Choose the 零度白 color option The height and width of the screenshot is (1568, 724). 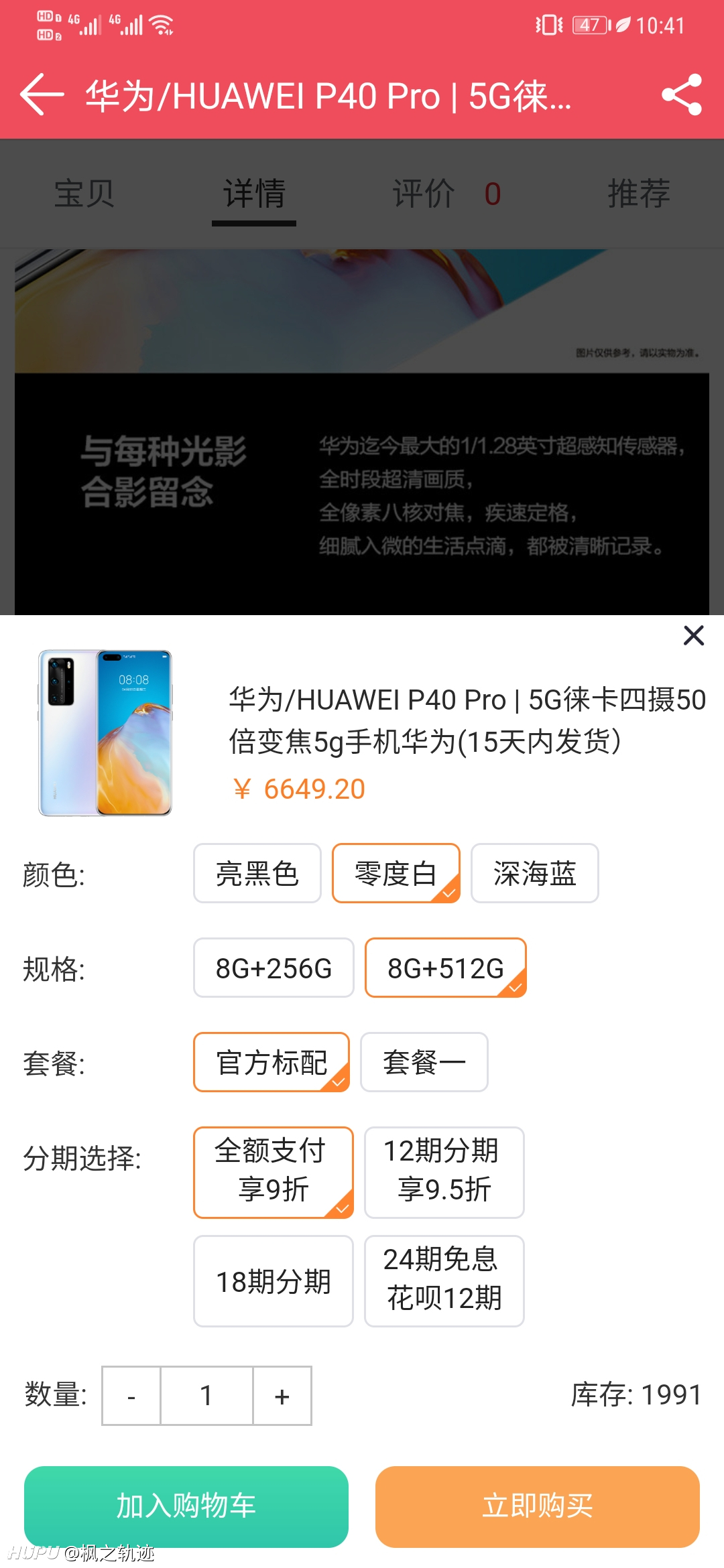pyautogui.click(x=396, y=873)
